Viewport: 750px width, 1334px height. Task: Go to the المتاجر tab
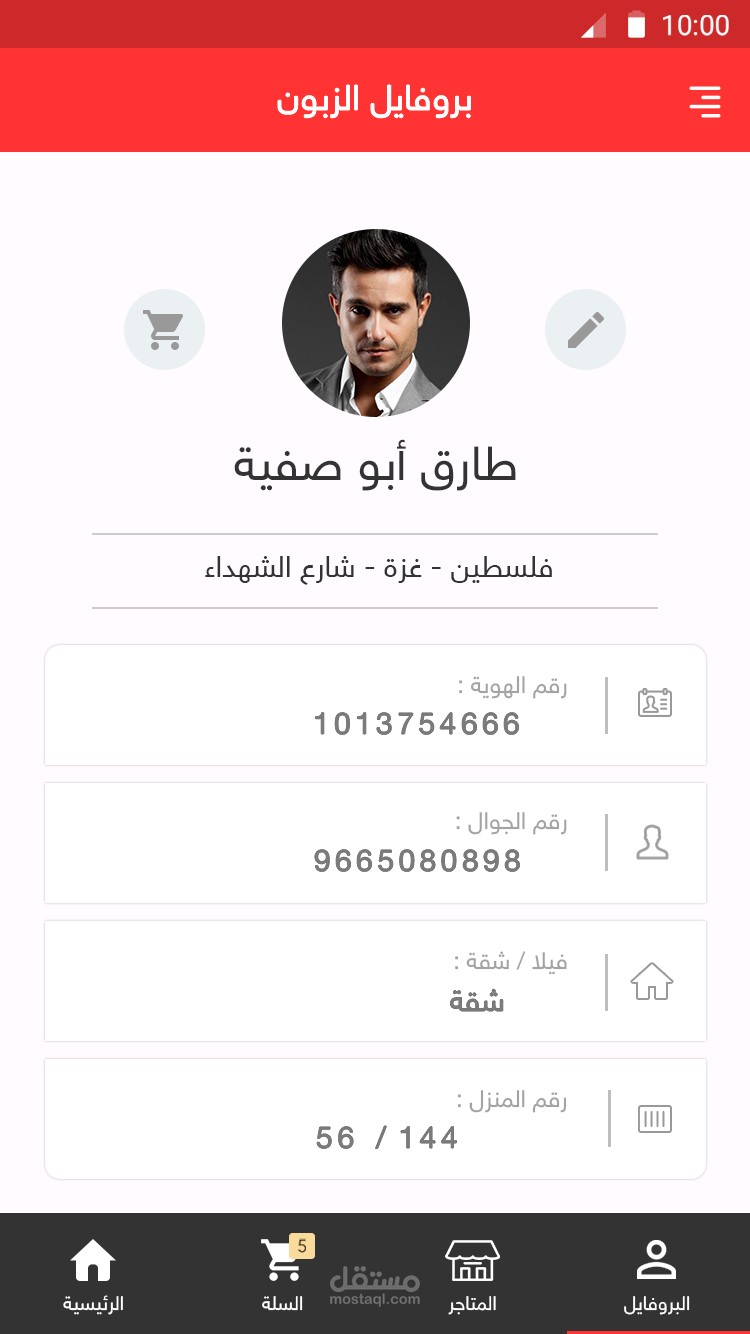point(472,1274)
